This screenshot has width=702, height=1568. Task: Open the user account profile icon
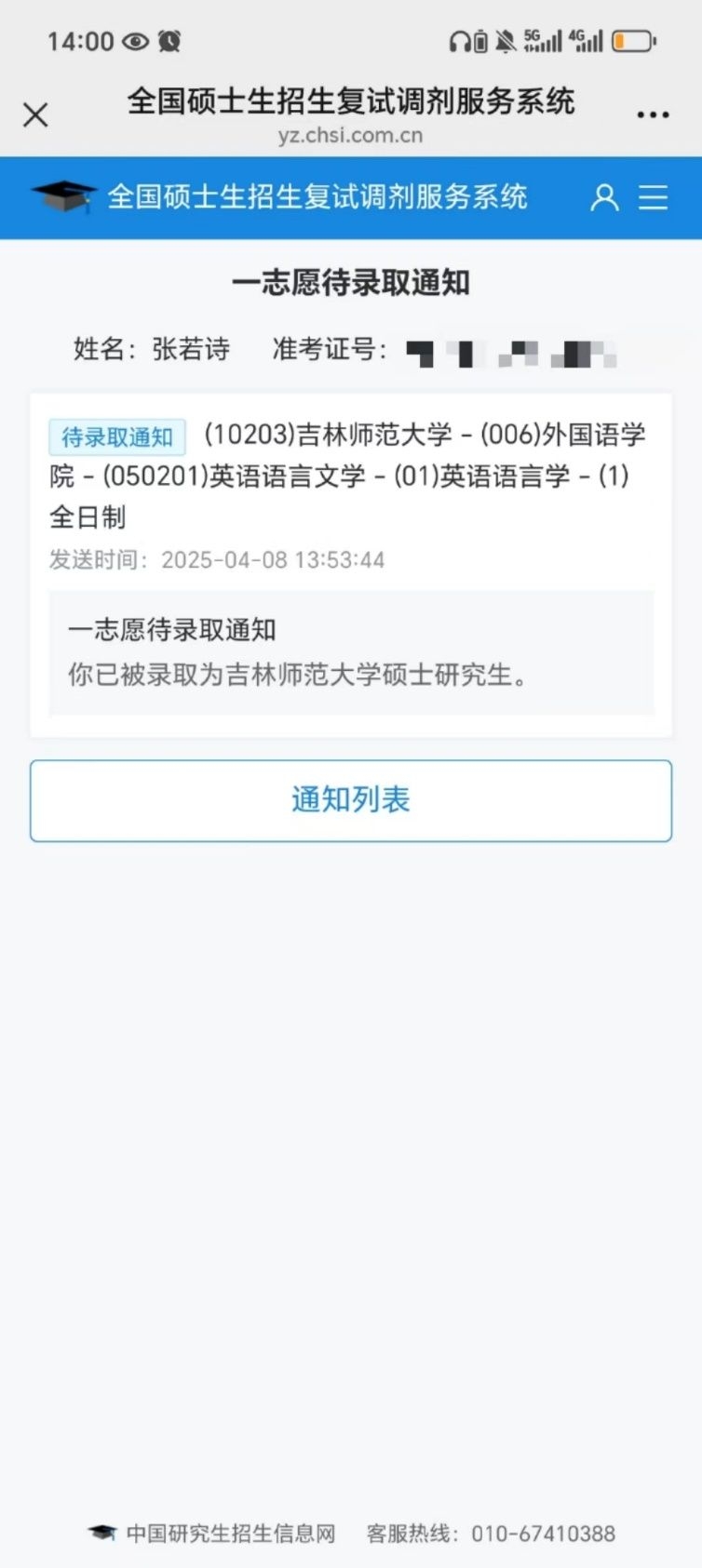pos(604,197)
